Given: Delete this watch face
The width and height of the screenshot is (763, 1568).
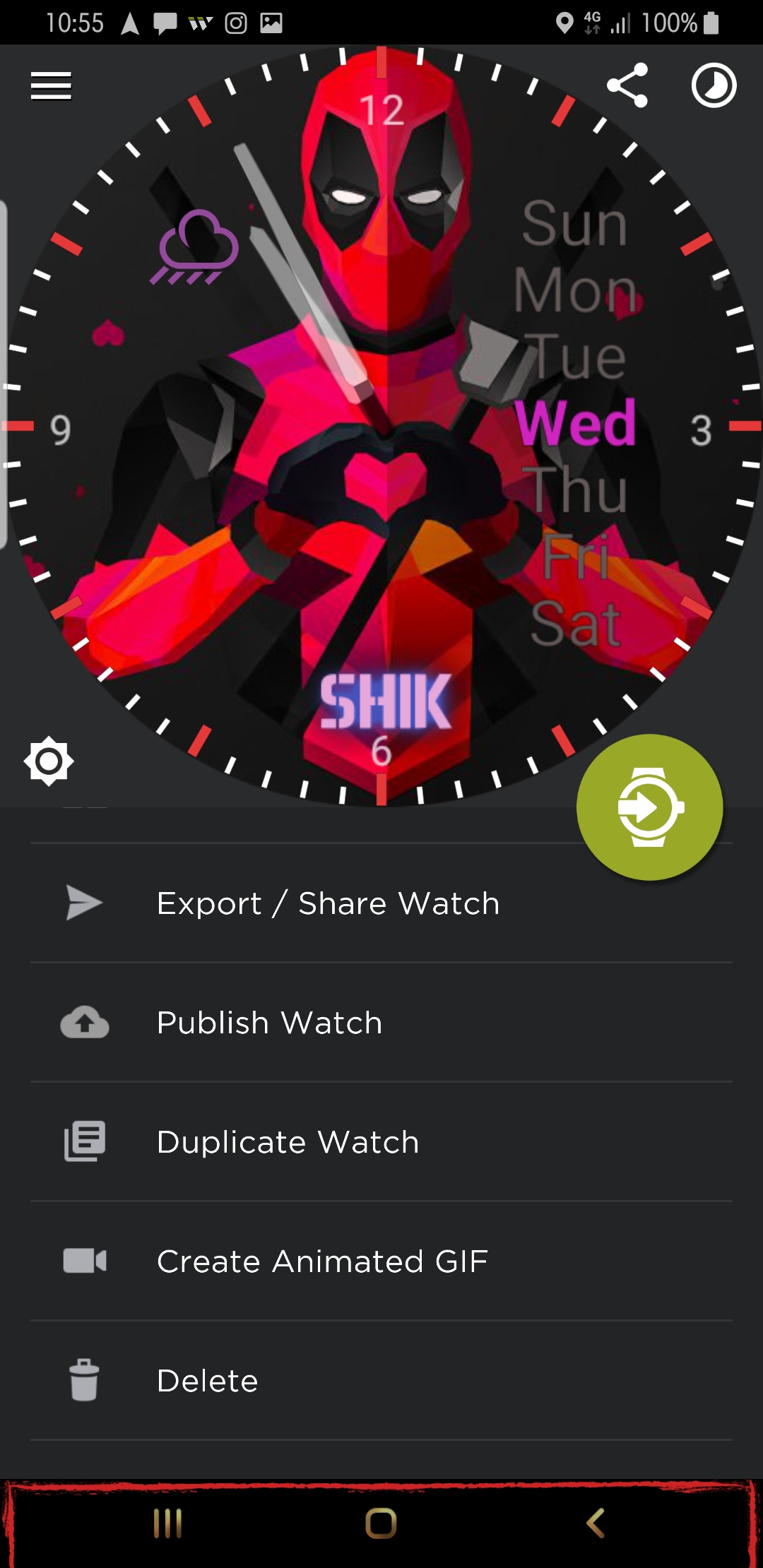Looking at the screenshot, I should (381, 1381).
